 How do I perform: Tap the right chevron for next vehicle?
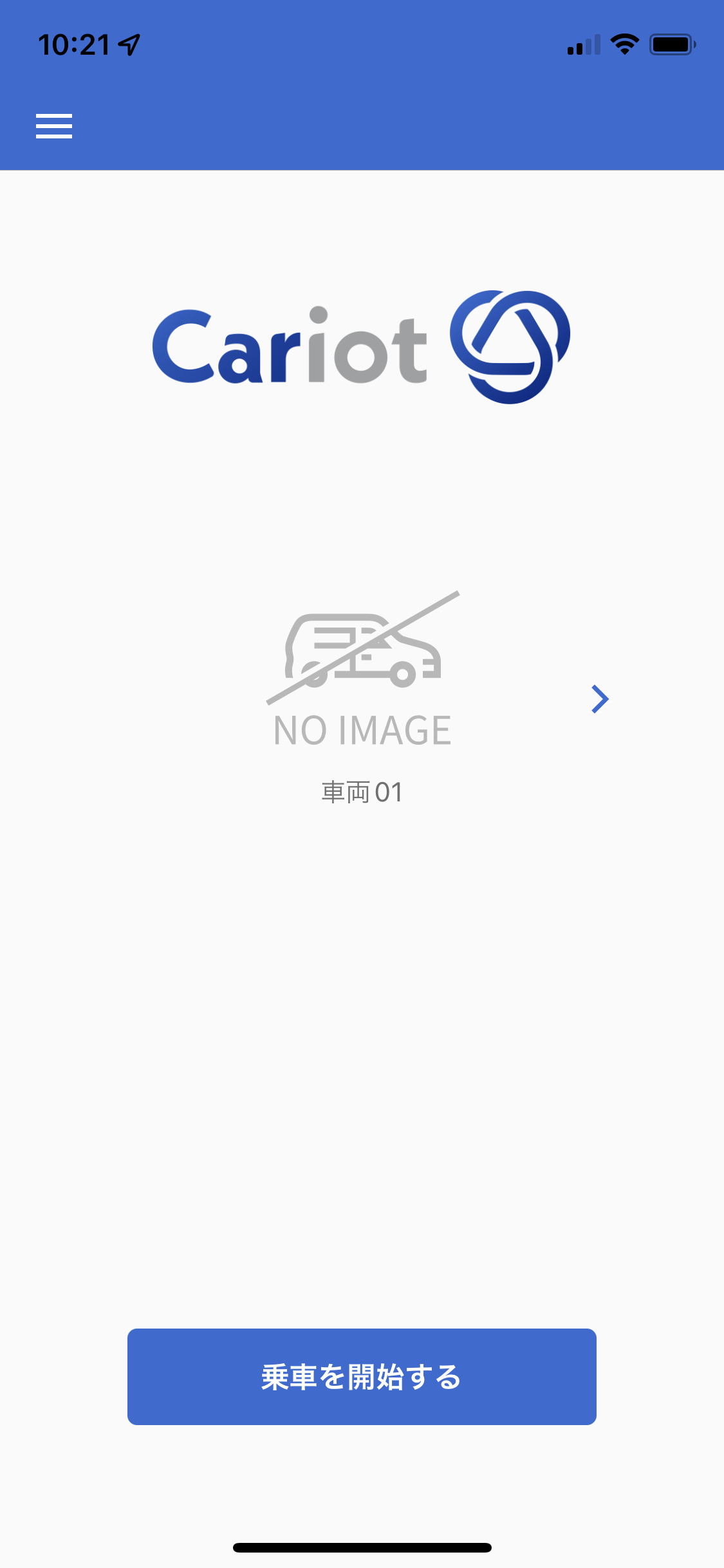600,699
